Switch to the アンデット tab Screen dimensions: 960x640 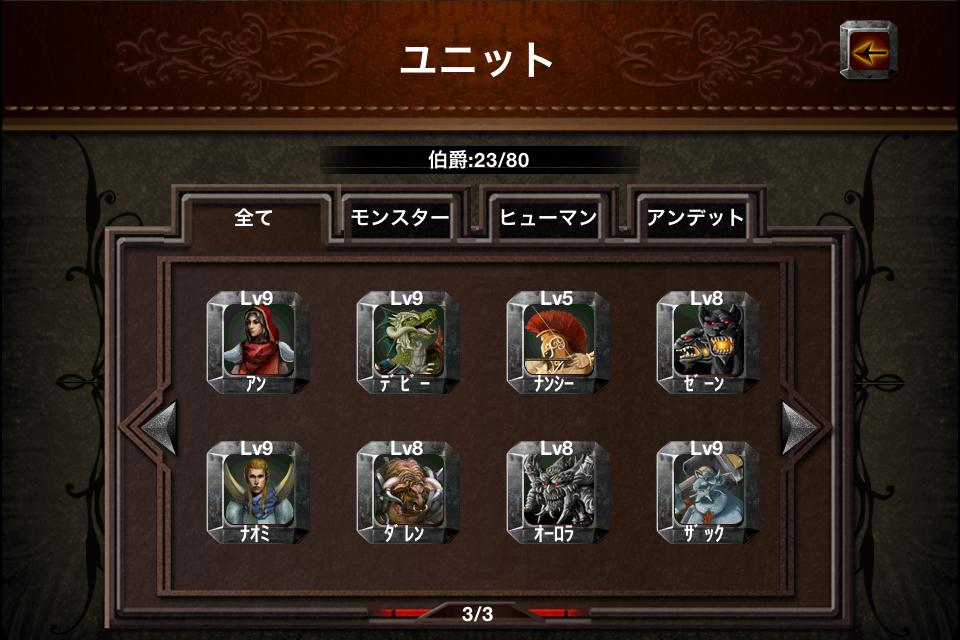tap(696, 218)
